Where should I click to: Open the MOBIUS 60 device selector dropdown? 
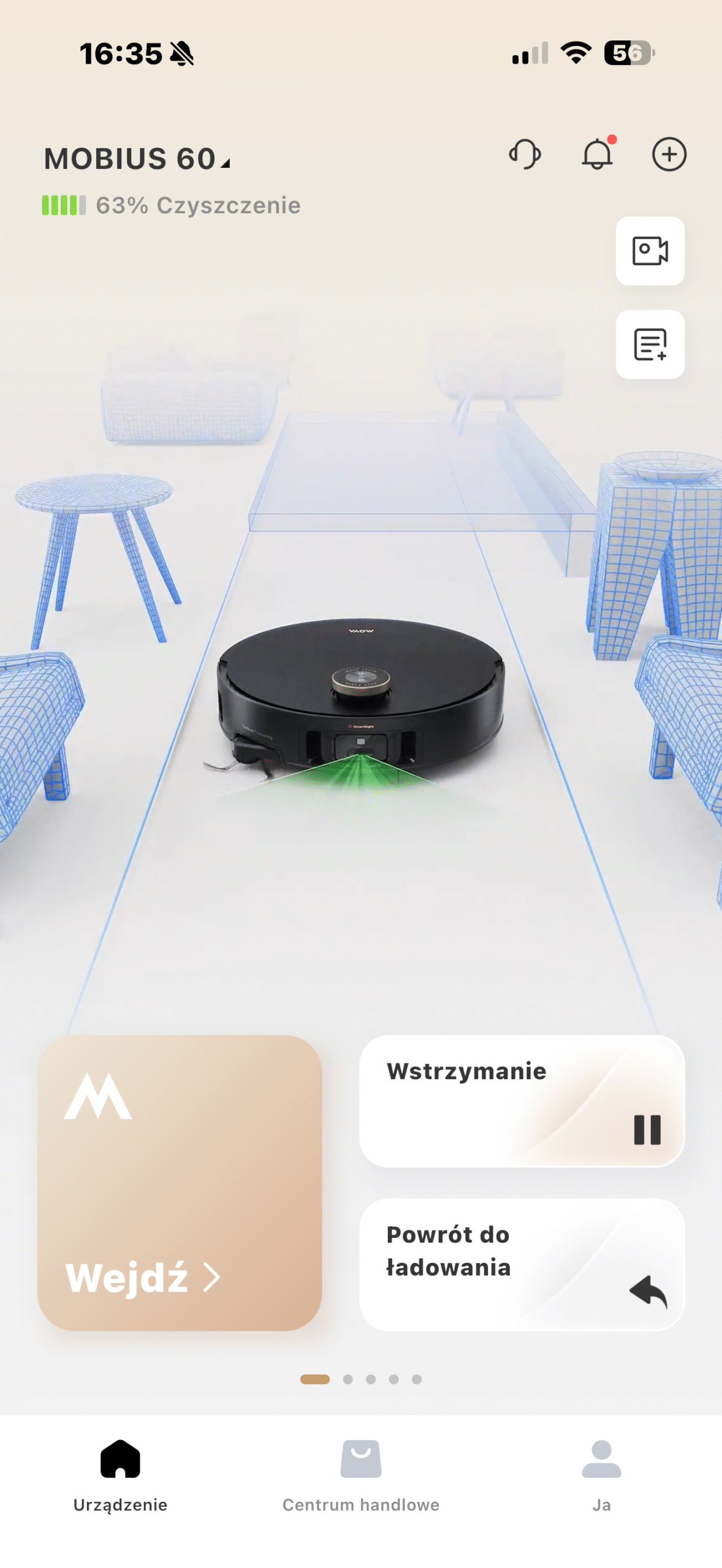[137, 159]
